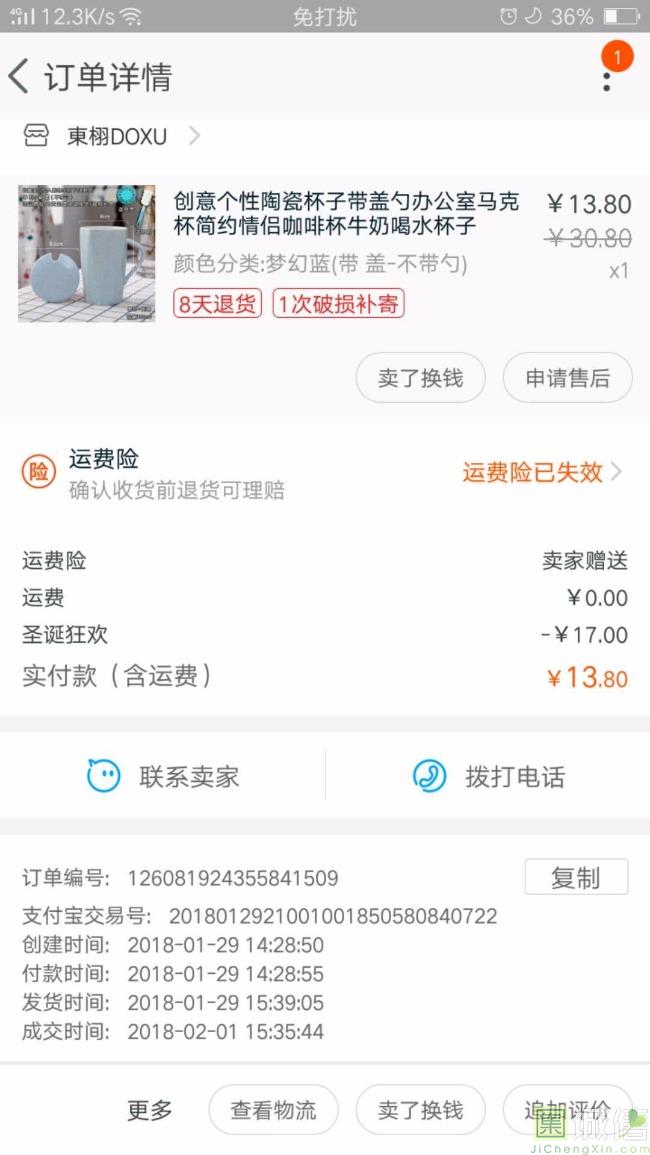Viewport: 650px width, 1155px height.
Task: Open the 更多 options
Action: point(150,1110)
